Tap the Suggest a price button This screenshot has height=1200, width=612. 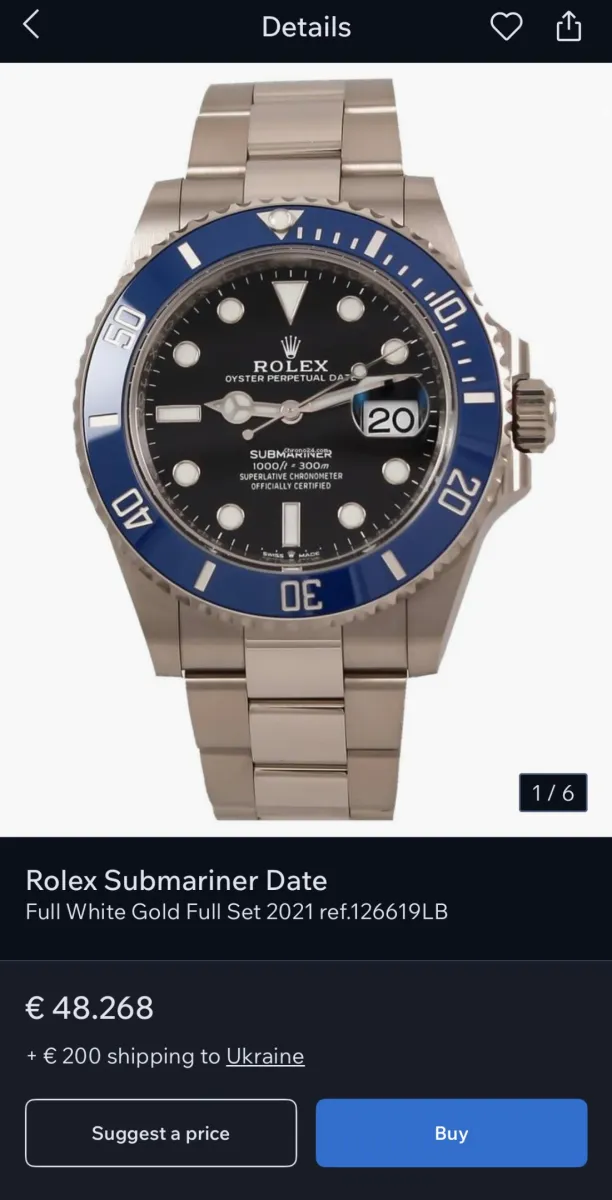point(161,1133)
